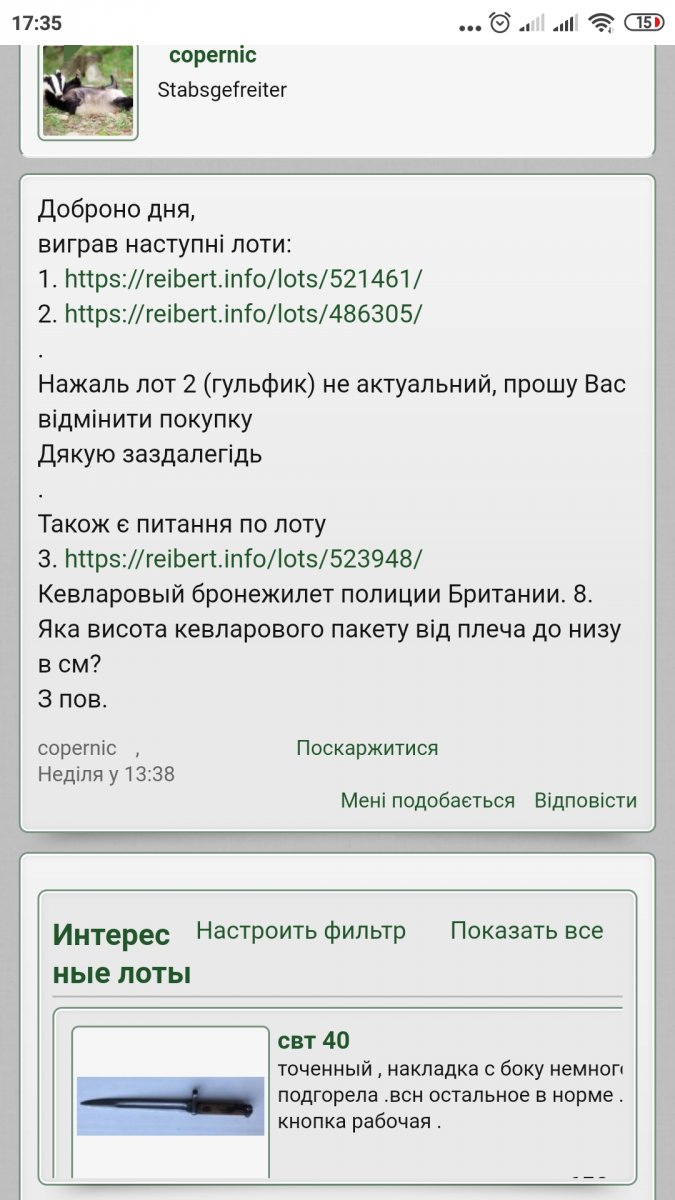675x1200 pixels.
Task: Open lot link 486305
Action: click(x=244, y=313)
